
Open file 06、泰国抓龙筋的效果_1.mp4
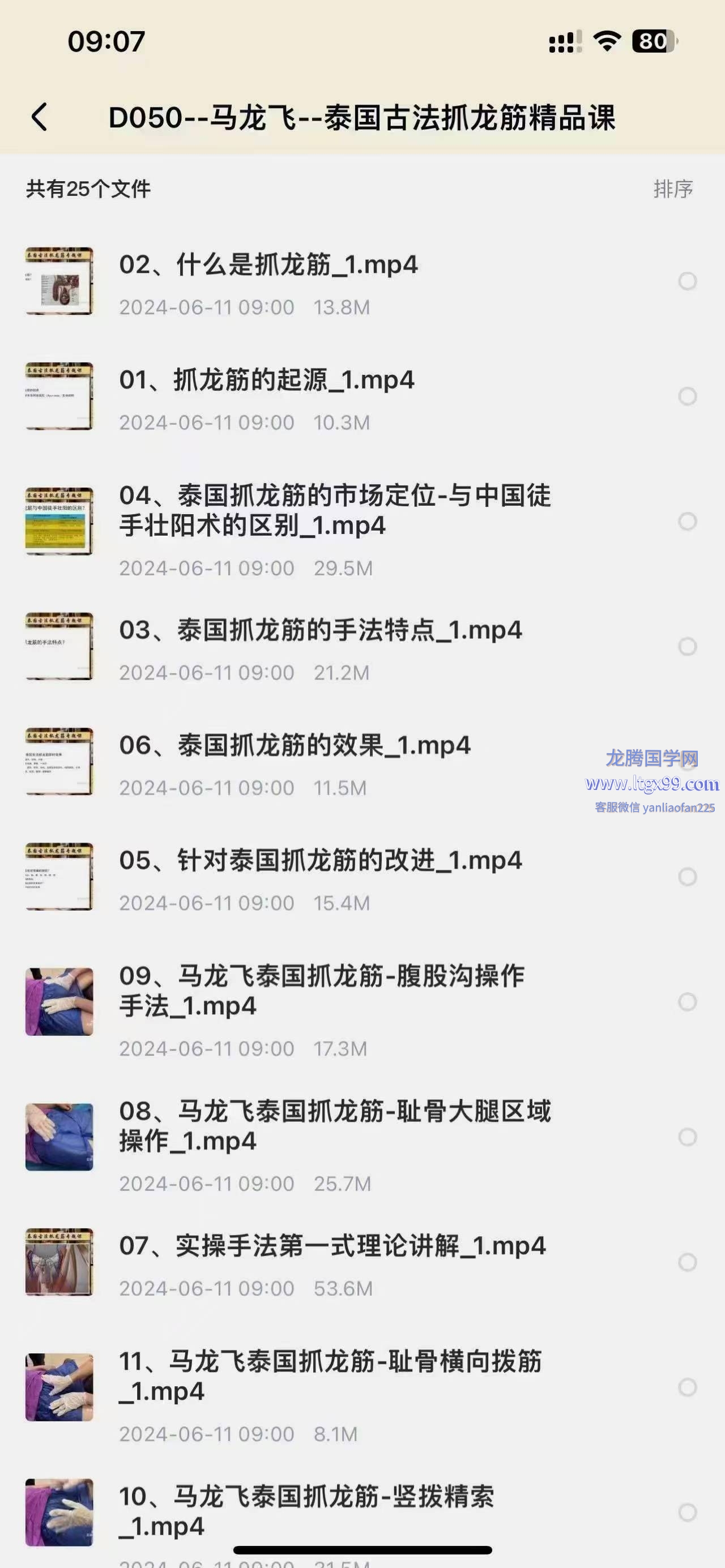point(295,746)
